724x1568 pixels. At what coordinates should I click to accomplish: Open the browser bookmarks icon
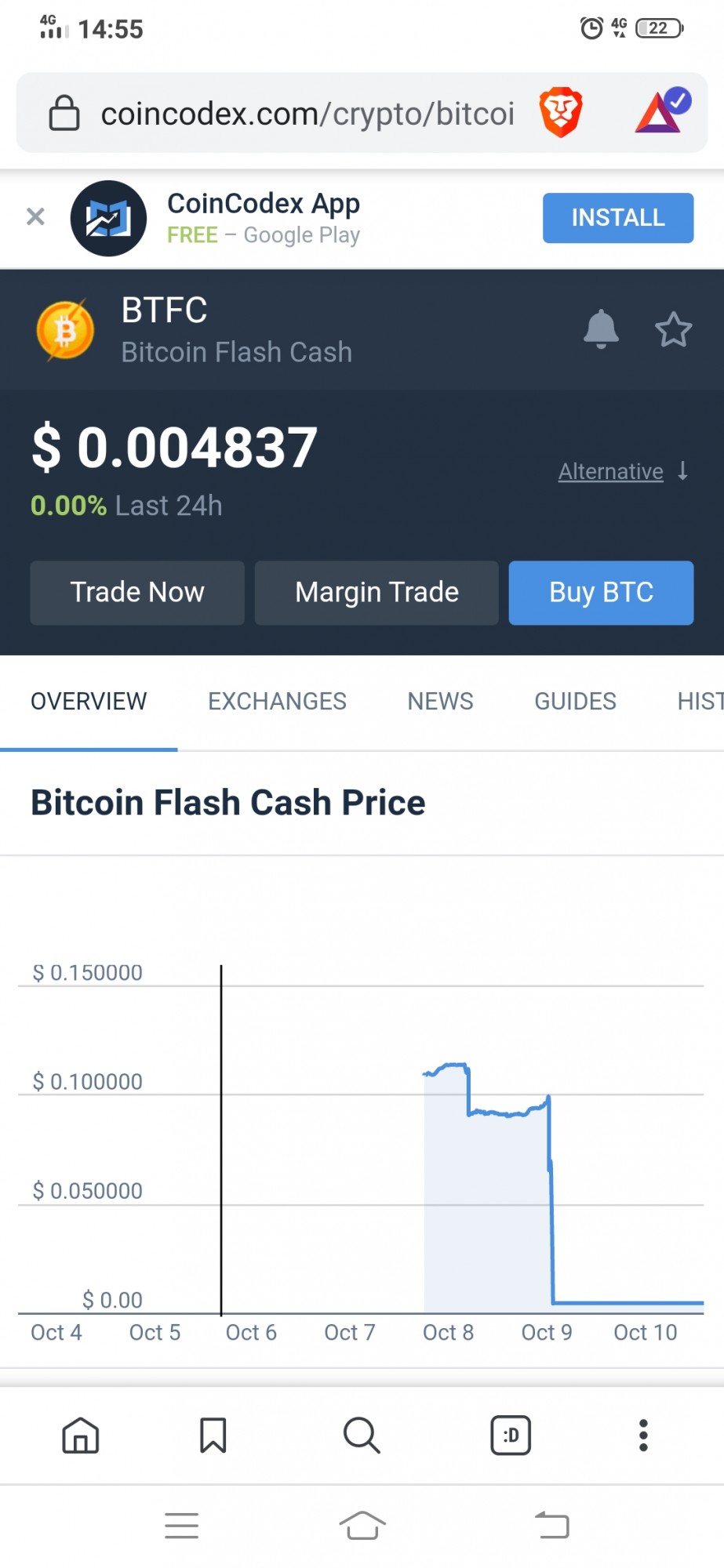click(x=213, y=1436)
